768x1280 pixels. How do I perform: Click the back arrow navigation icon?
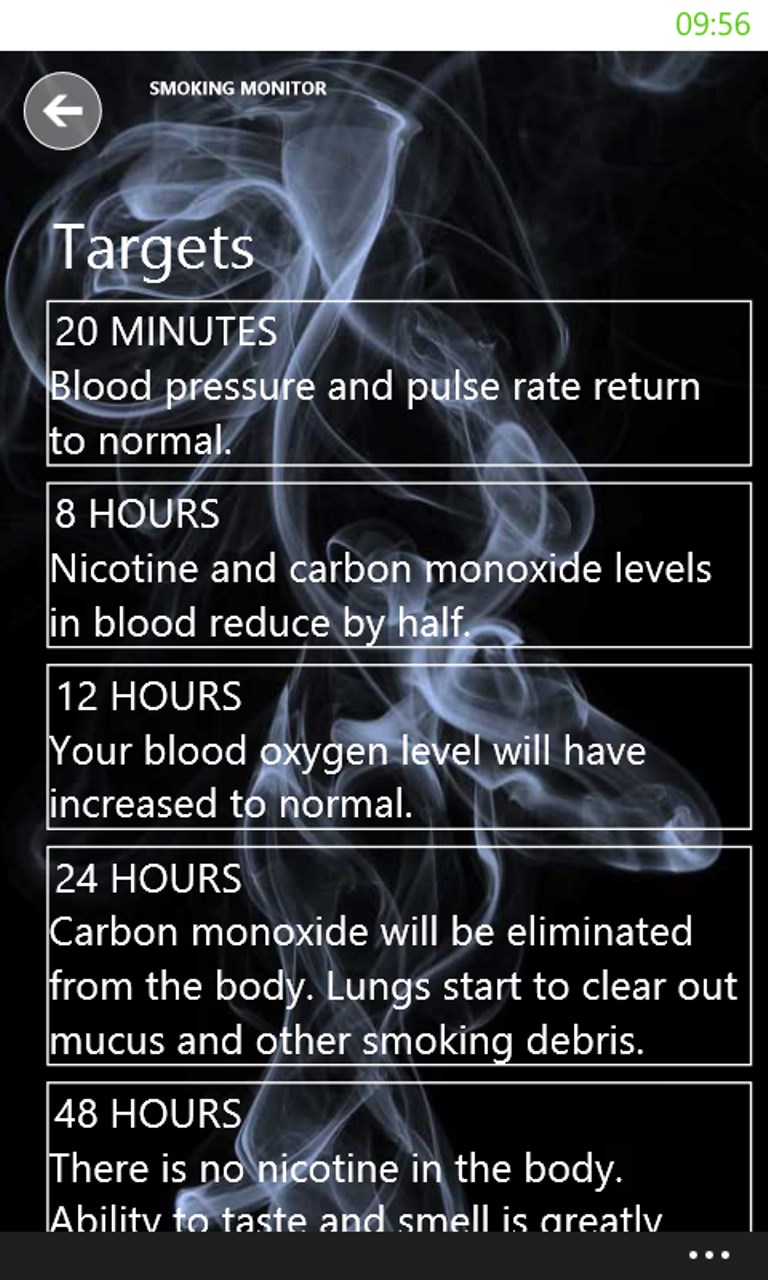62,111
